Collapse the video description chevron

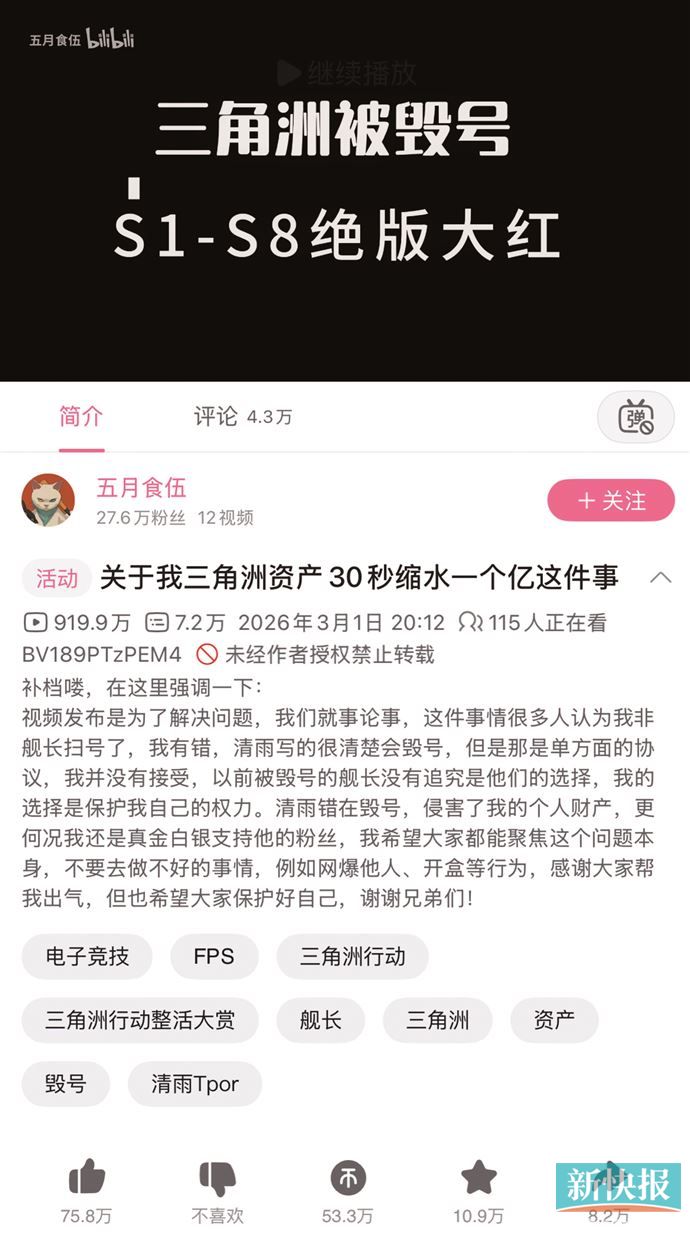[660, 577]
